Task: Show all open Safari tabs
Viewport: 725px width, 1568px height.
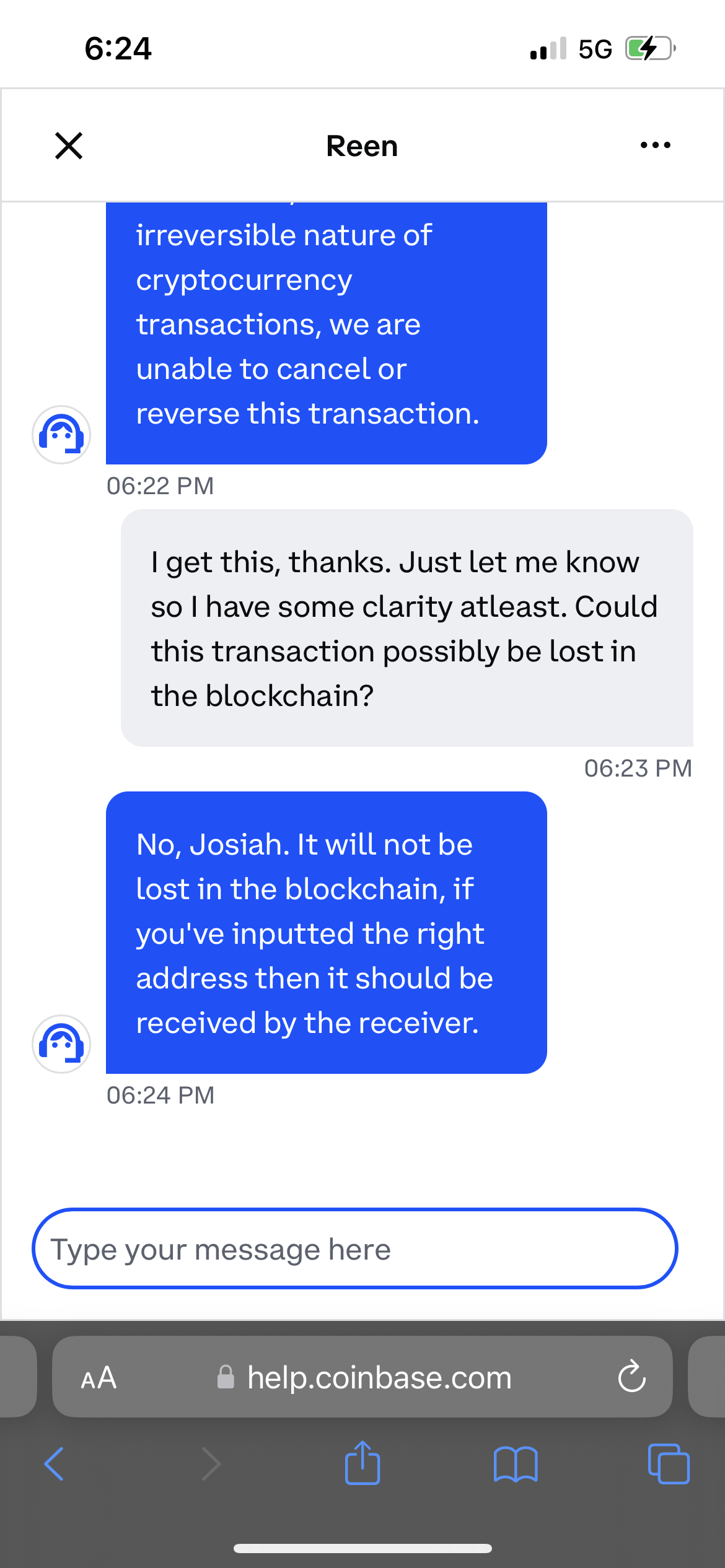Action: (x=668, y=1464)
